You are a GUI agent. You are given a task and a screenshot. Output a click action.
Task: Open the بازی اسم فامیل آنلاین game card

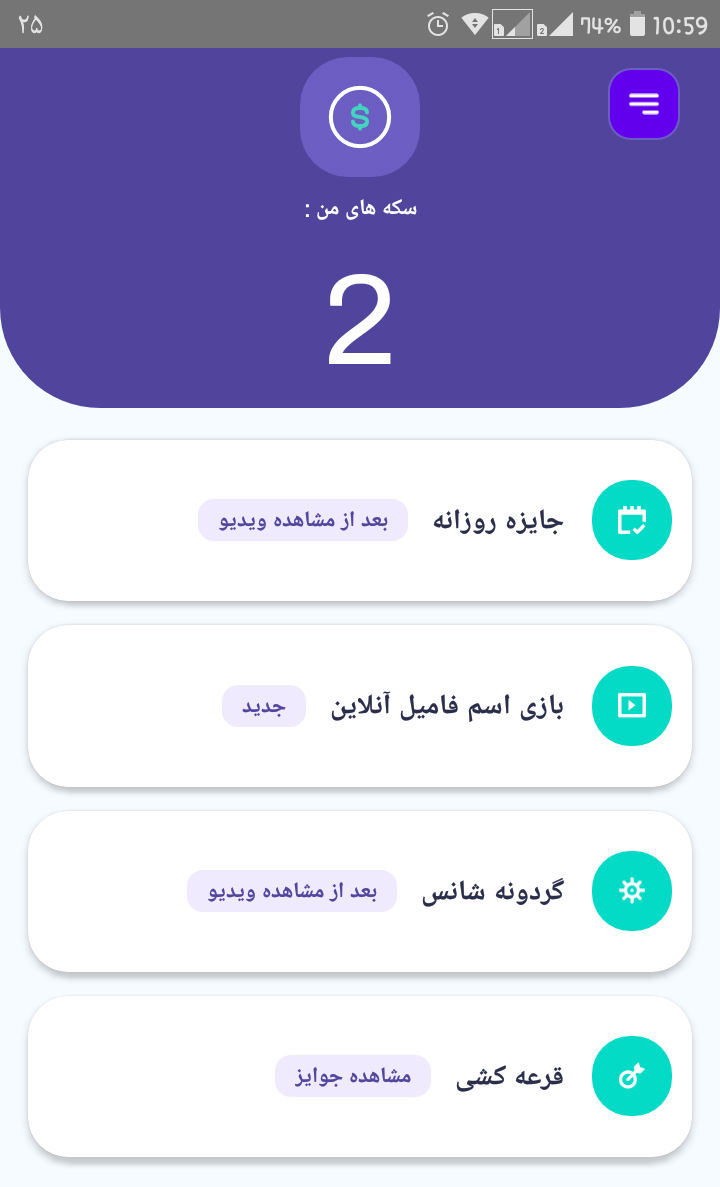[360, 706]
